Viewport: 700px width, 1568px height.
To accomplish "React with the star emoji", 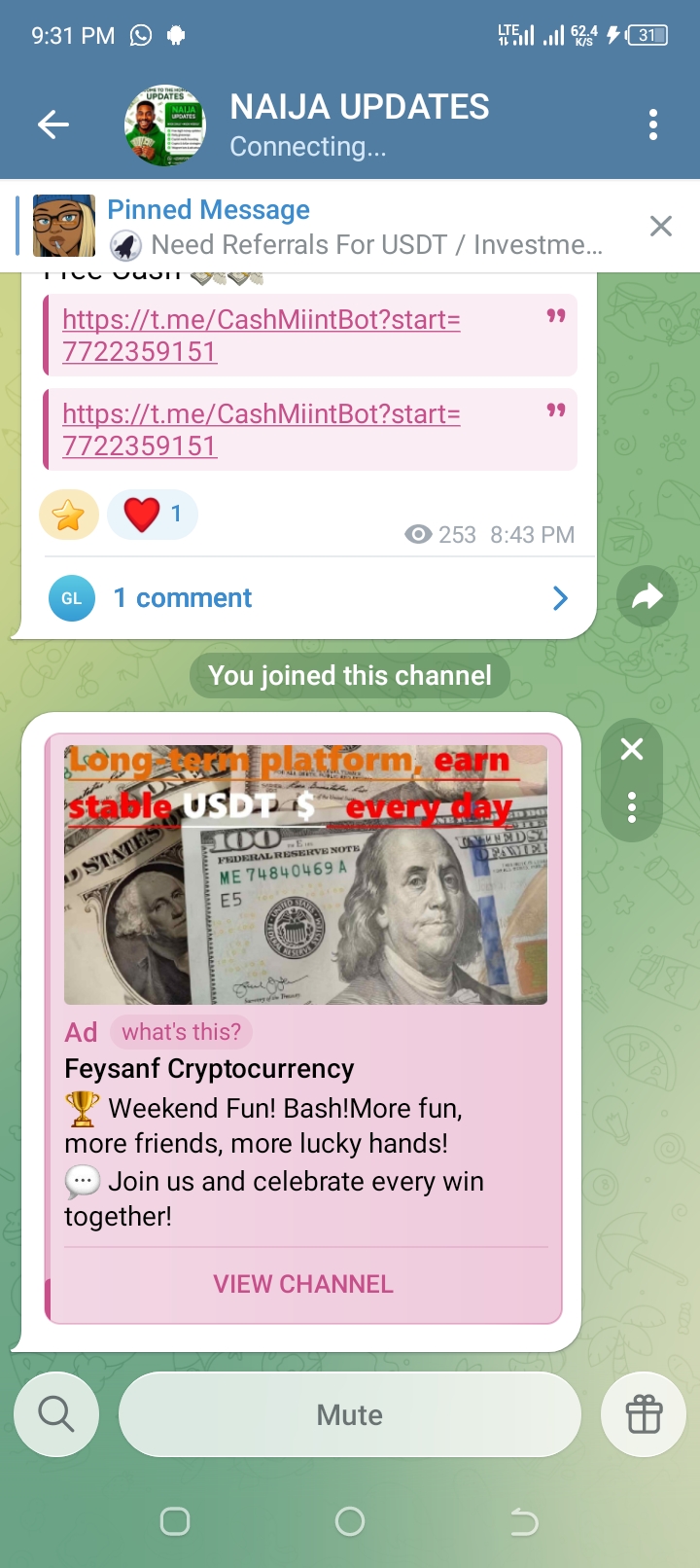I will 69,515.
